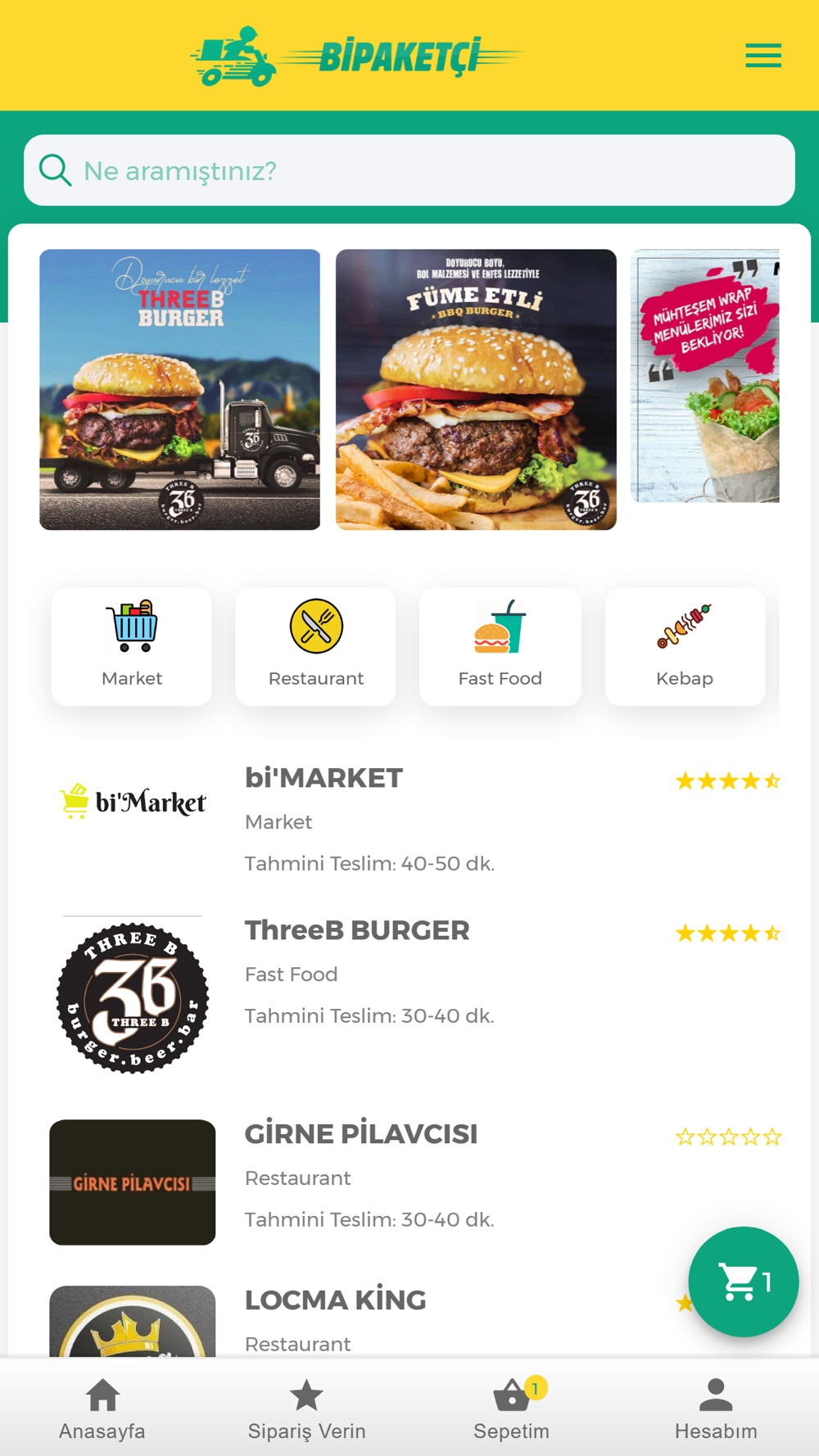Screen dimensions: 819x1456
Task: Open the Füme Etli BBQ Burger banner
Action: (x=476, y=389)
